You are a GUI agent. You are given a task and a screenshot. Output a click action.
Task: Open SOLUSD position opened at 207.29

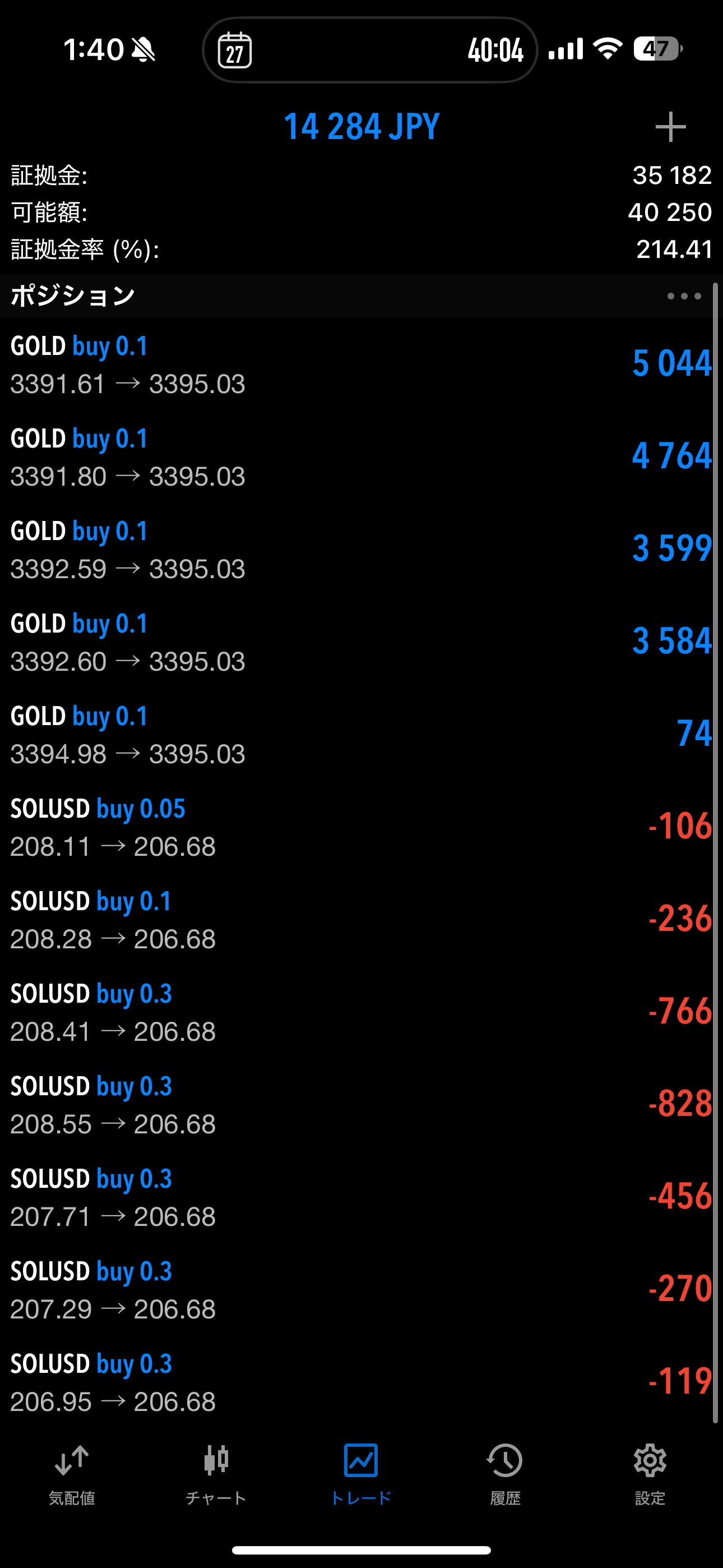point(361,1289)
